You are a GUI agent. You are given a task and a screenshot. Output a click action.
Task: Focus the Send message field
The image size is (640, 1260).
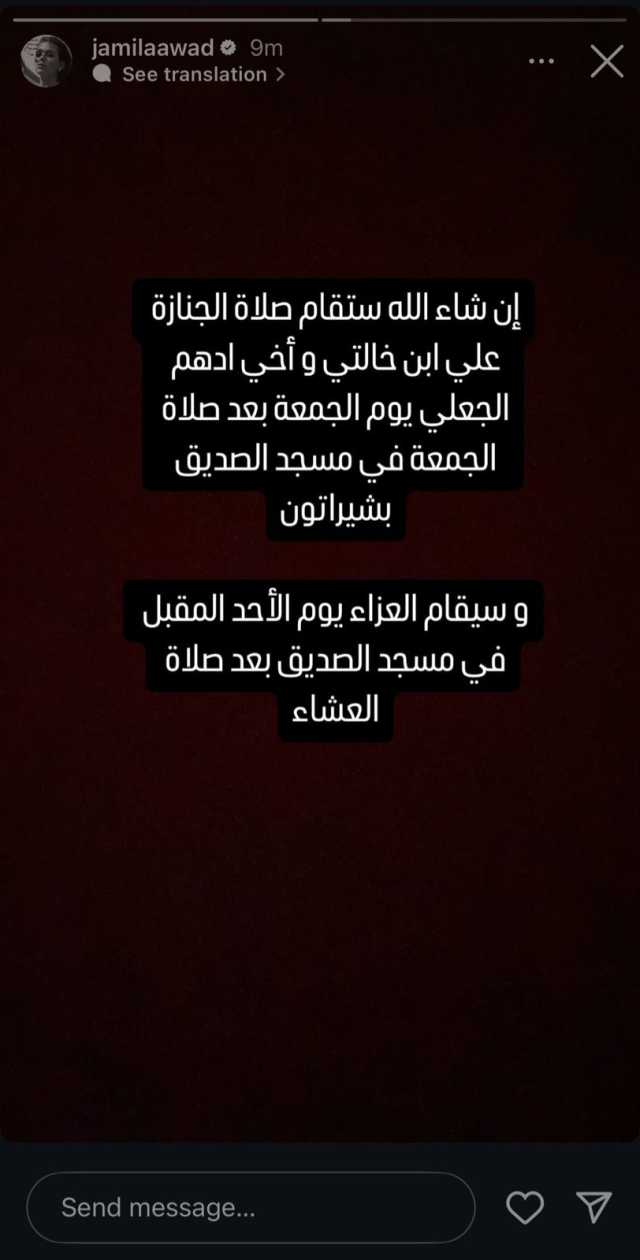click(x=250, y=1207)
